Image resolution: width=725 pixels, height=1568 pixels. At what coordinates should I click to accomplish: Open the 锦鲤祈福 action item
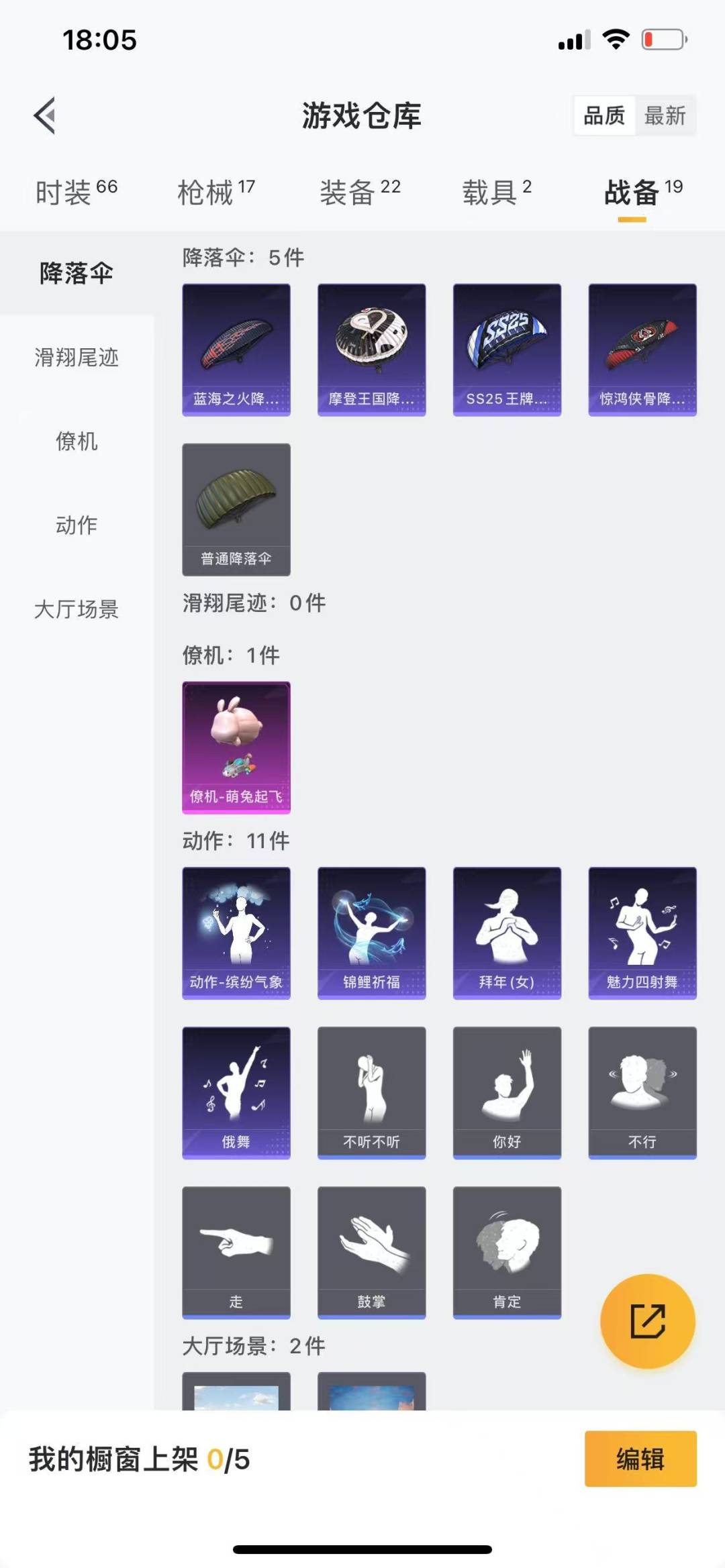click(371, 933)
